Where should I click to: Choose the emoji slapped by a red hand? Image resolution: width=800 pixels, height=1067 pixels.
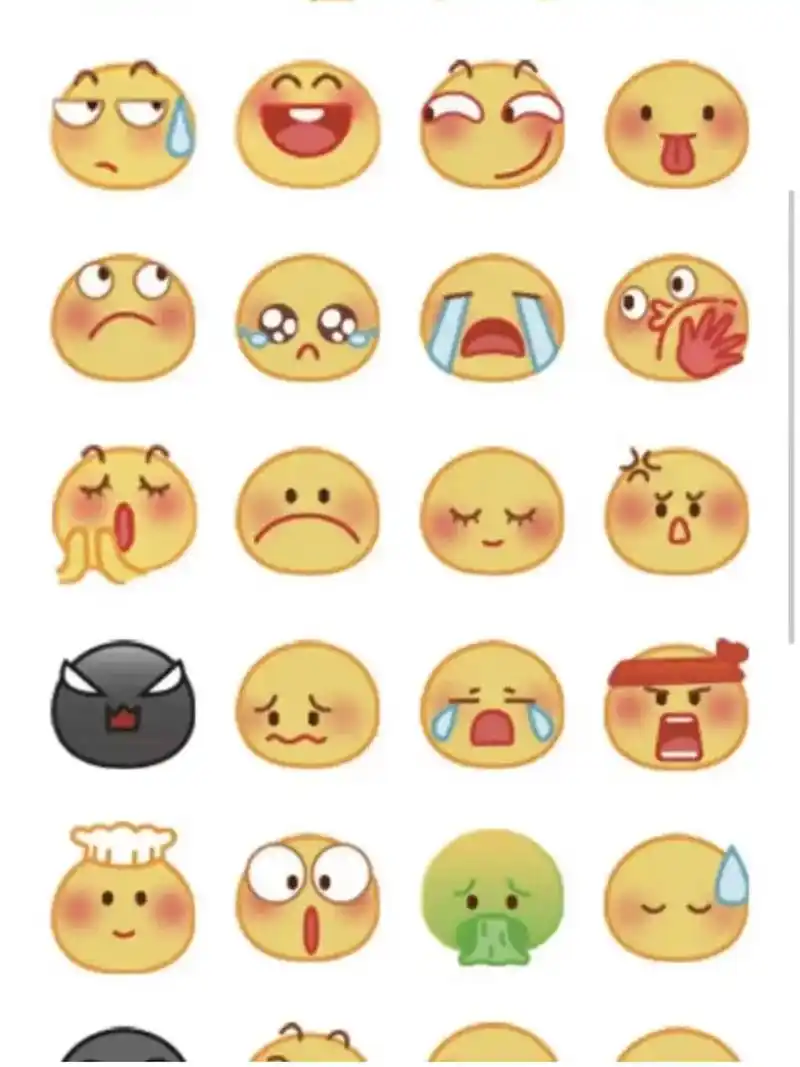coord(677,318)
